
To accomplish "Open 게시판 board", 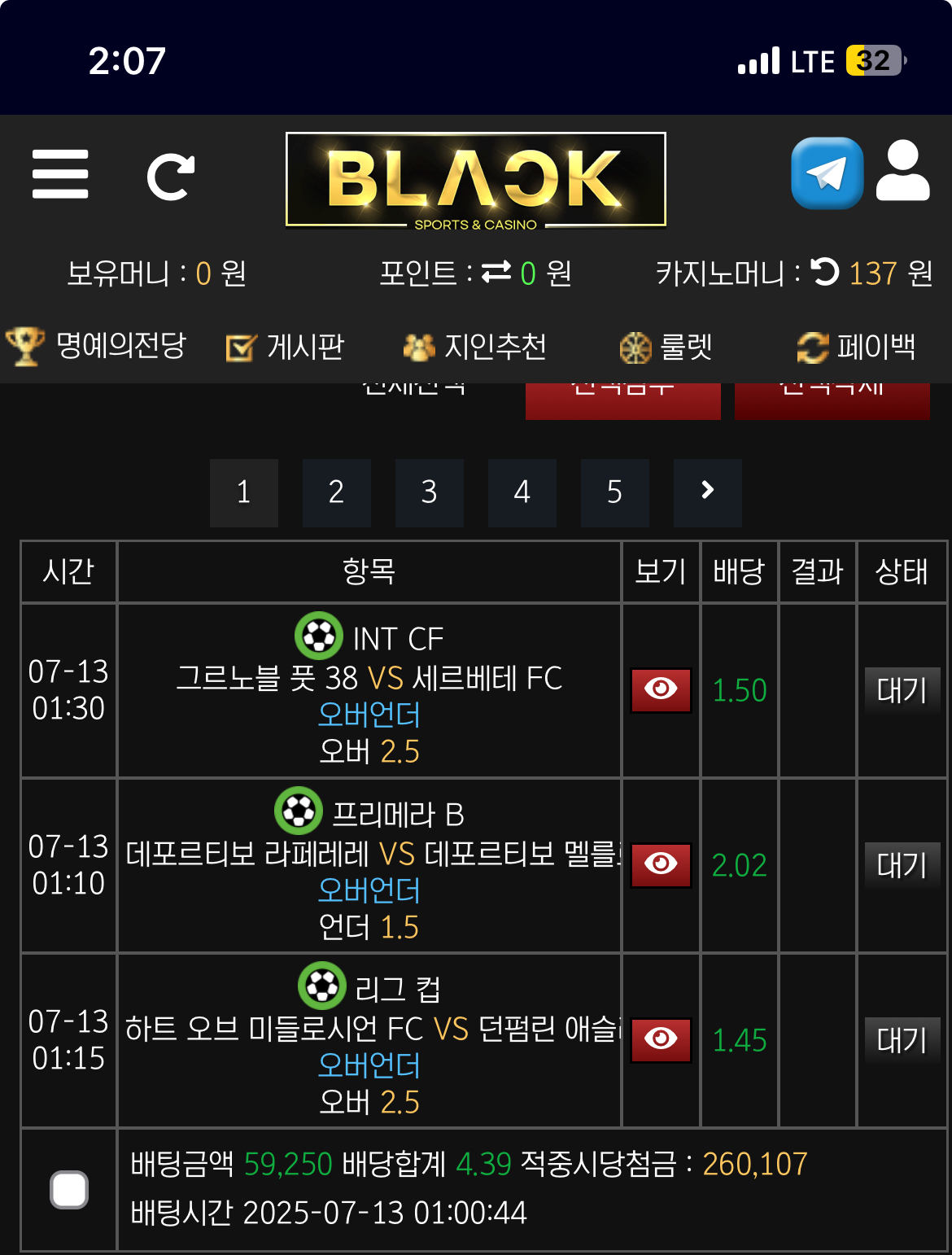I will (x=286, y=348).
